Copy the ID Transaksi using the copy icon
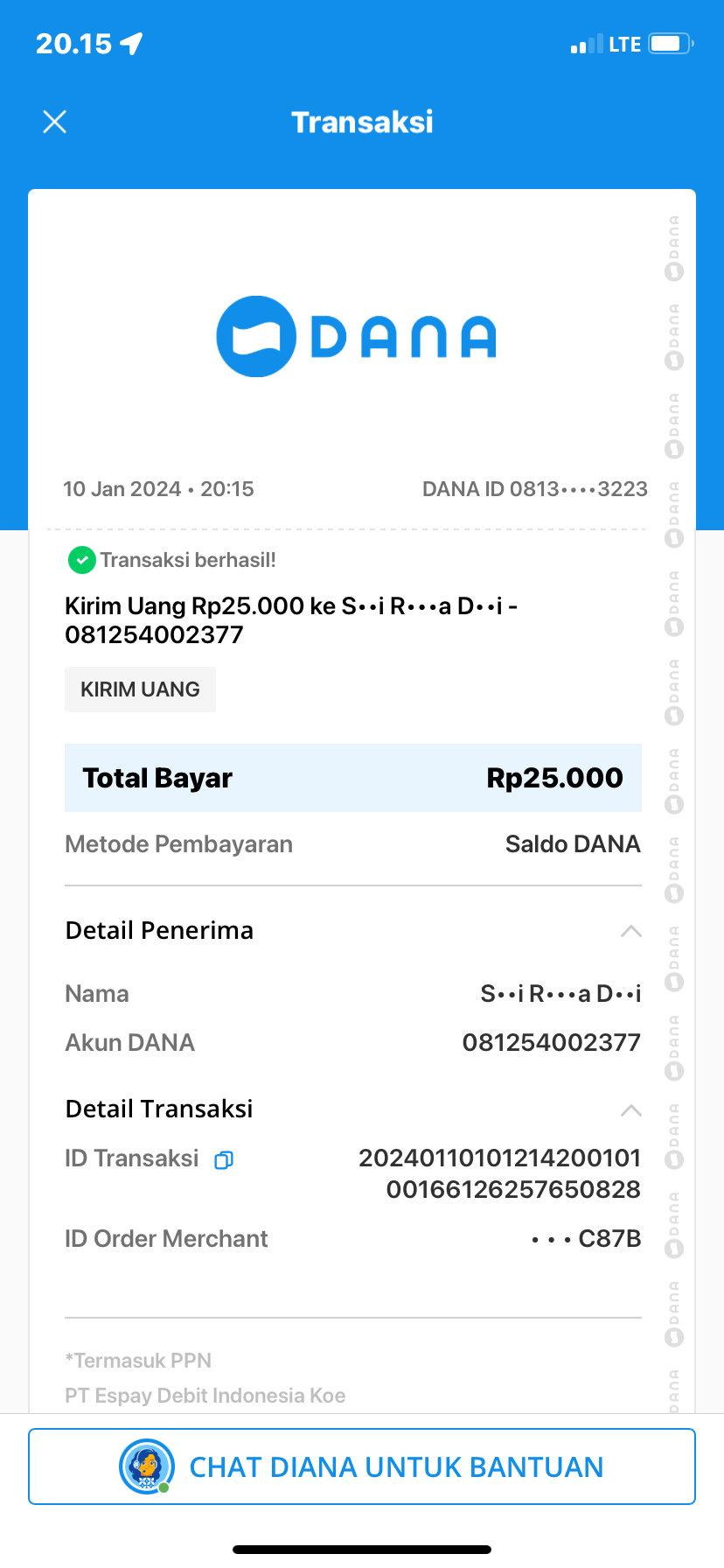724x1568 pixels. (x=225, y=1159)
